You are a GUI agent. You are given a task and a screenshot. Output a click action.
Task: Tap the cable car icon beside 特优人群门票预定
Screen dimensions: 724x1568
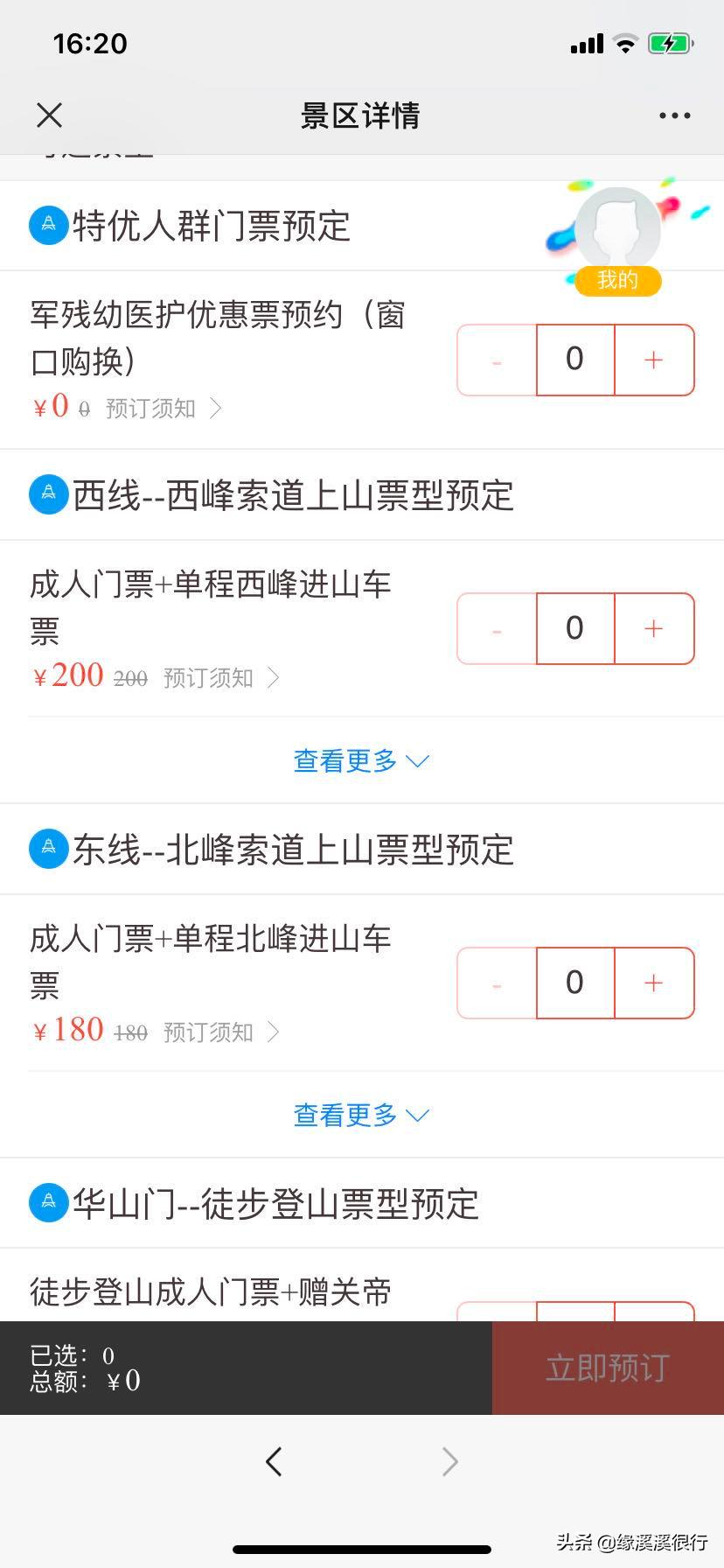pos(49,225)
